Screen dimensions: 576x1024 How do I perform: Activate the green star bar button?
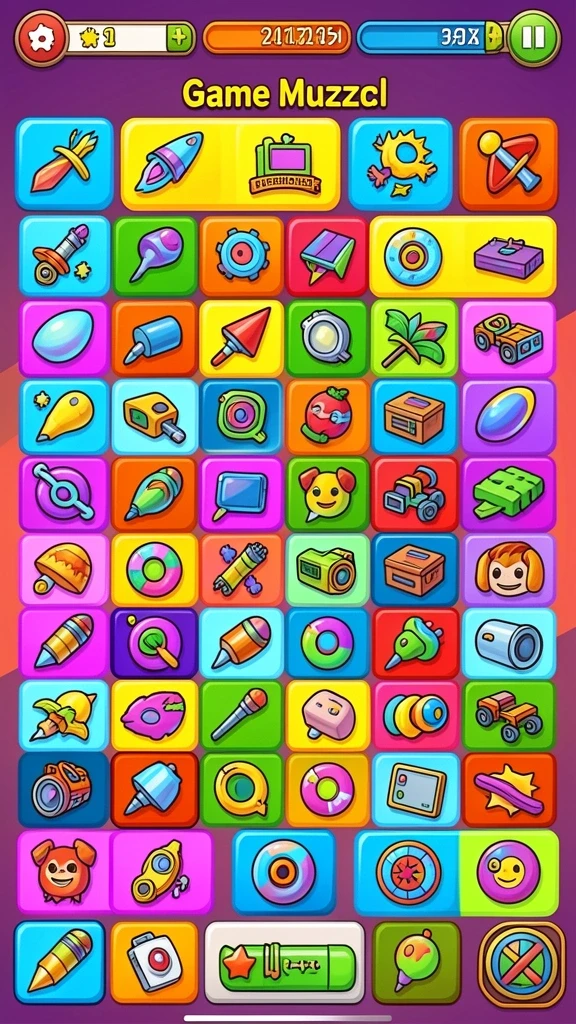[x=285, y=963]
